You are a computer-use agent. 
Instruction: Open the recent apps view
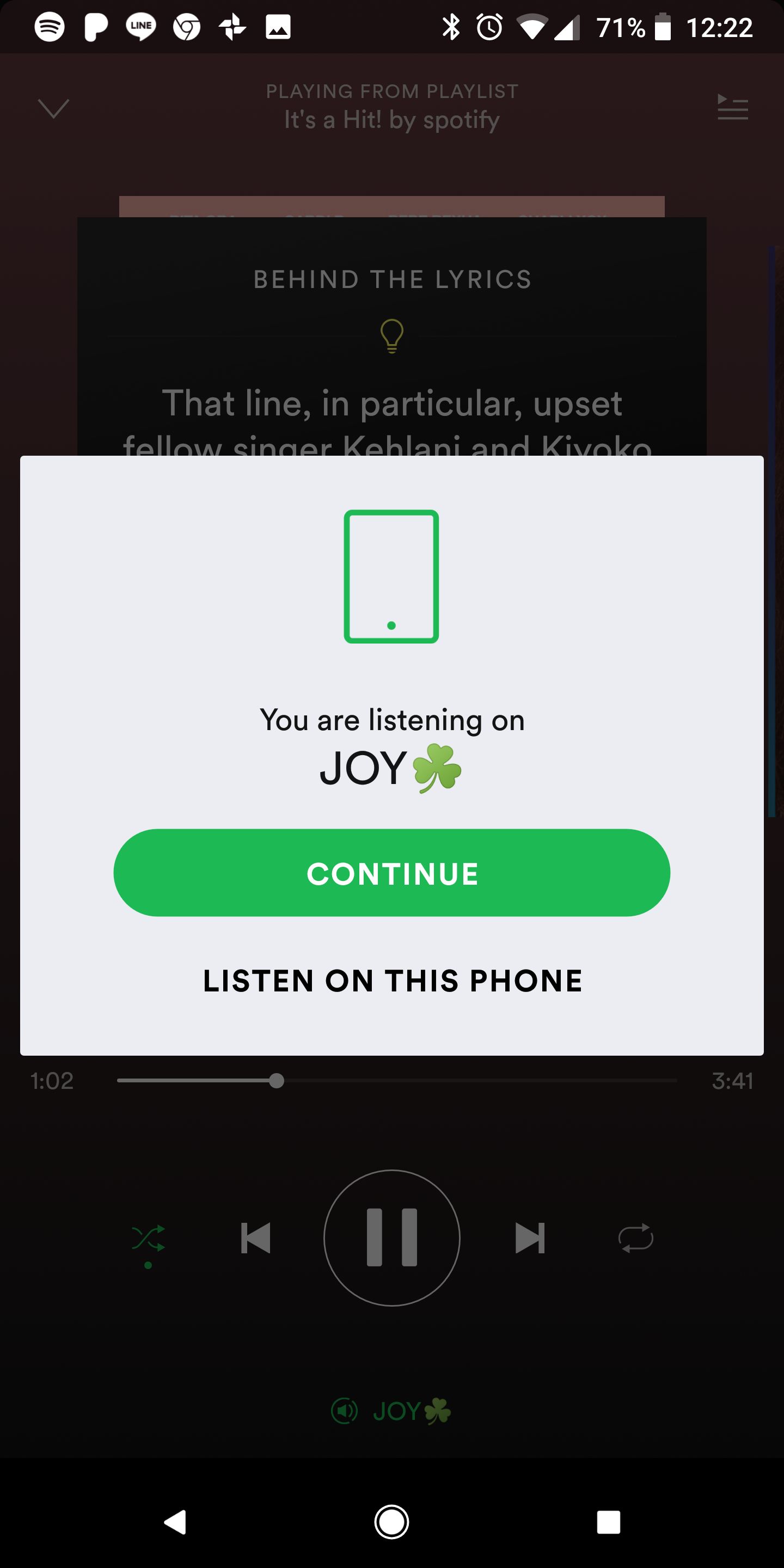coord(608,1522)
